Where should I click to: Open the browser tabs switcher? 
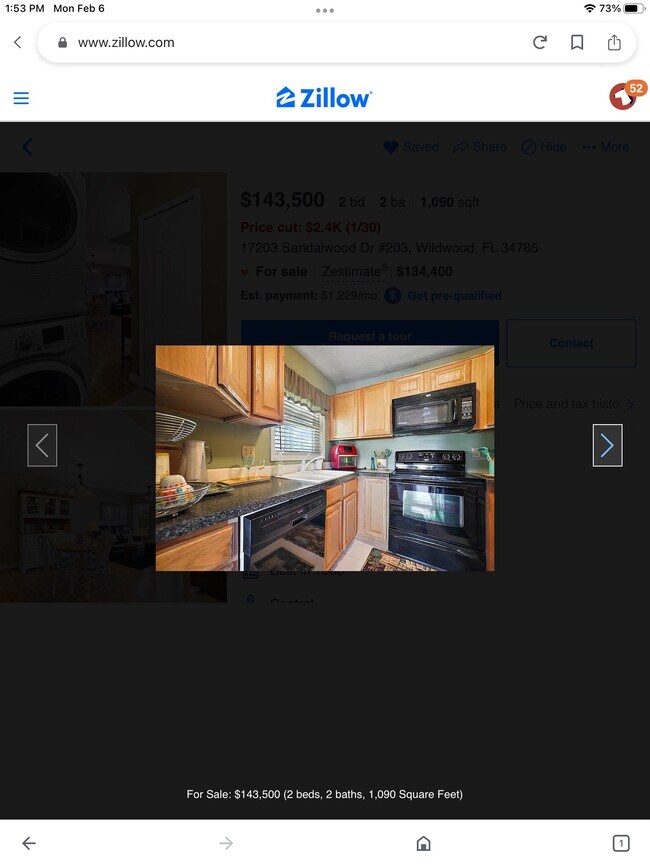point(620,843)
